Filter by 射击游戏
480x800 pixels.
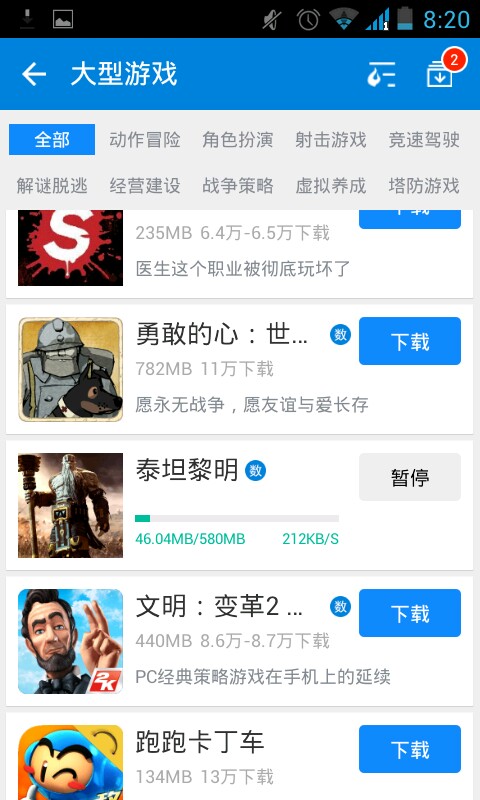331,139
